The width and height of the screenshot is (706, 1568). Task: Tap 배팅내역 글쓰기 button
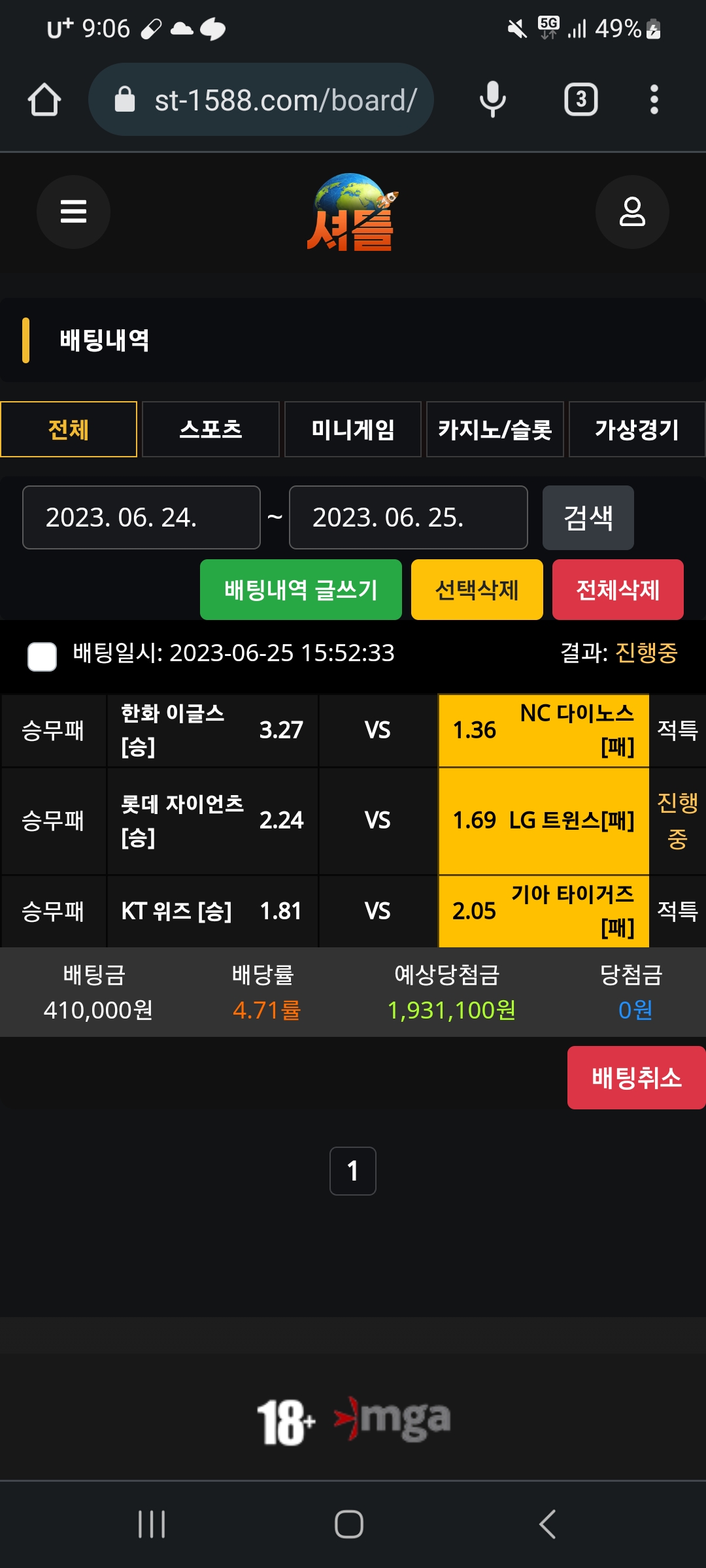pos(301,589)
